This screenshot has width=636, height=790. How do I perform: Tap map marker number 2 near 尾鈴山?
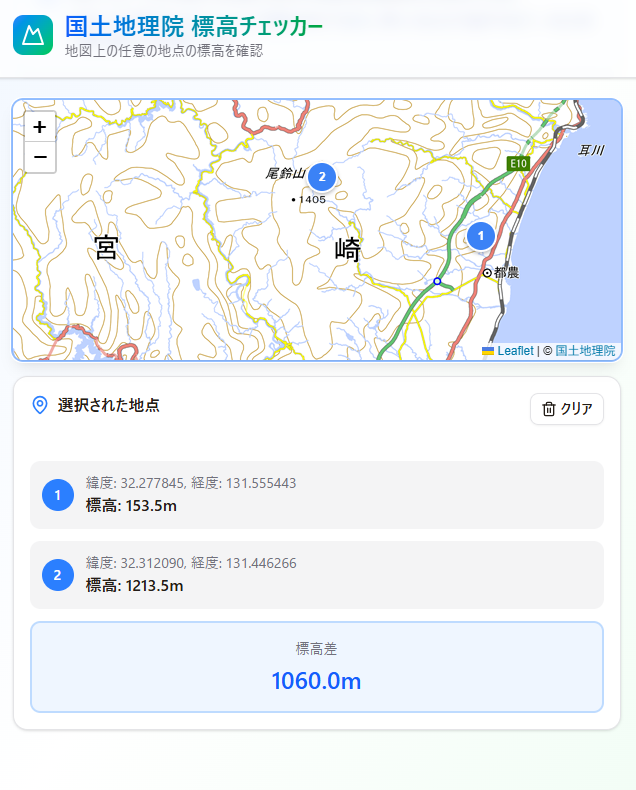click(321, 178)
